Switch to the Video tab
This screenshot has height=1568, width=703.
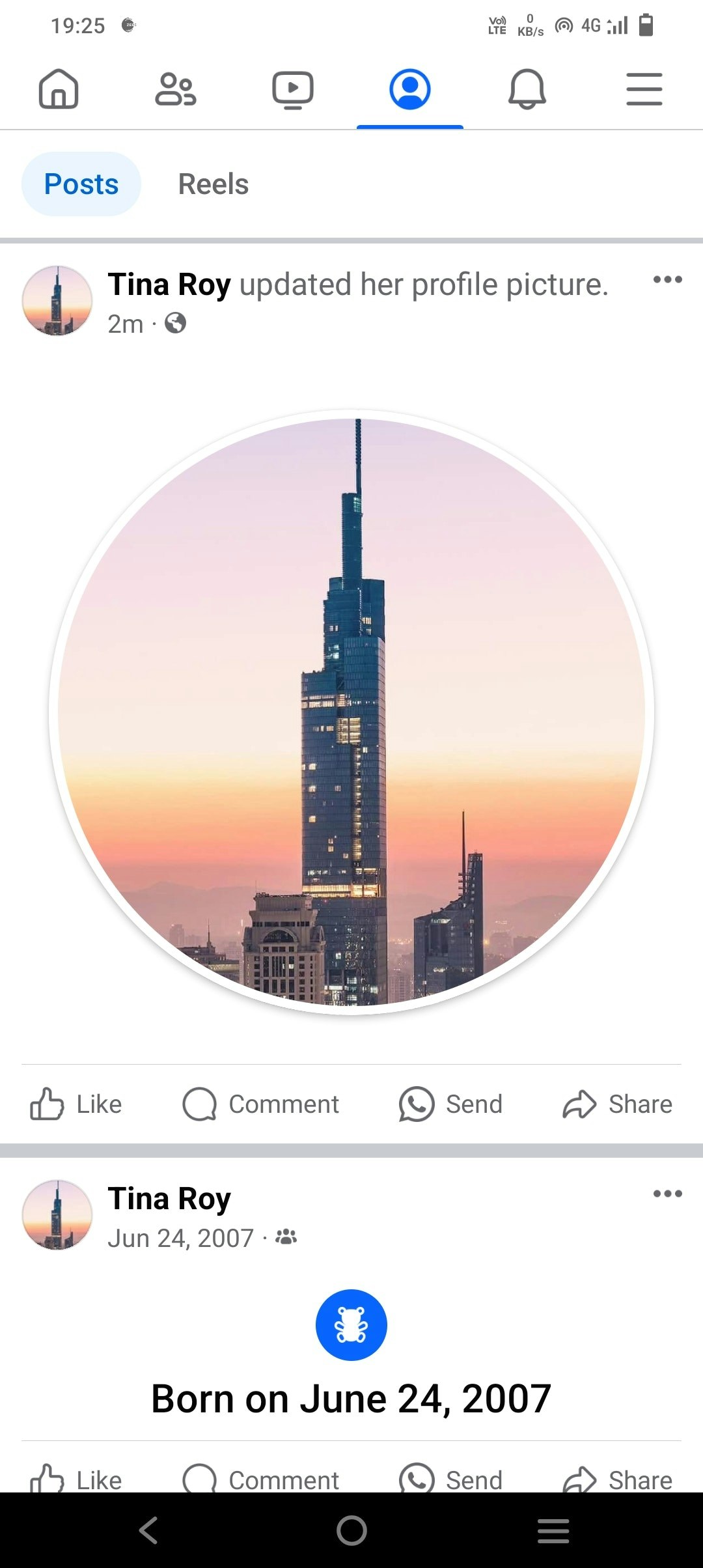coord(293,89)
